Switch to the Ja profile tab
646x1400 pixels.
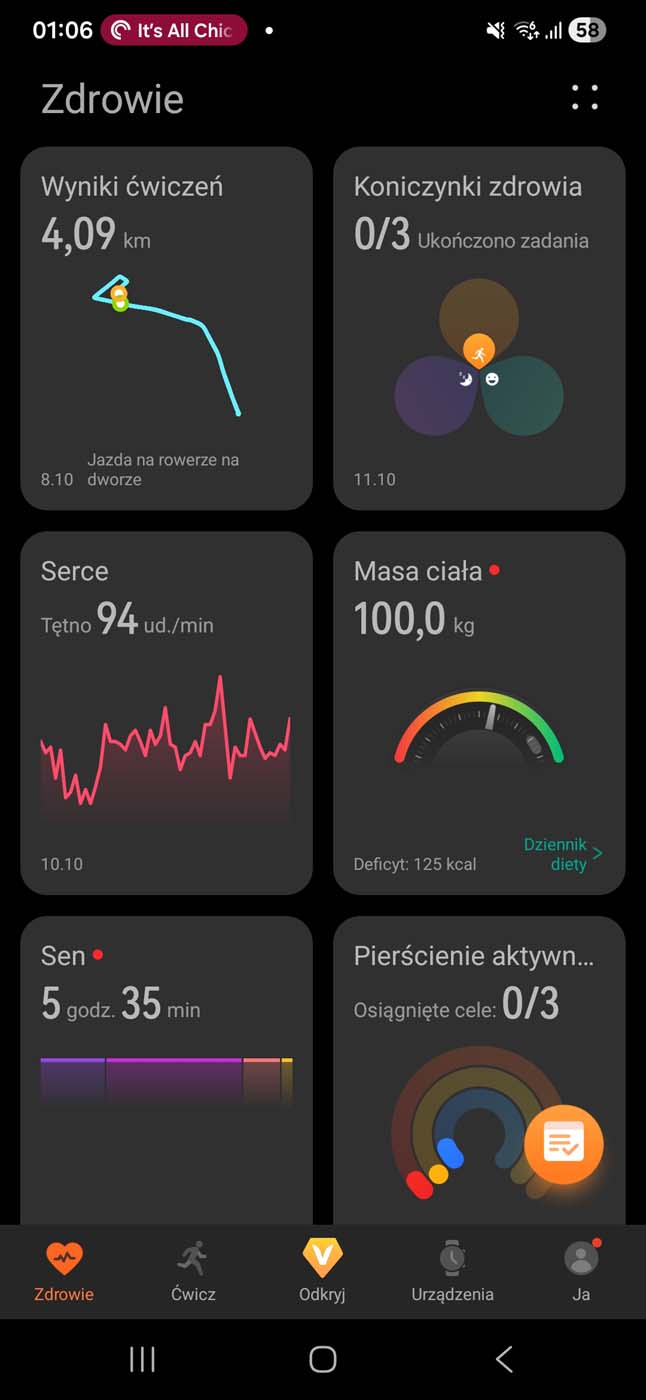[x=581, y=1271]
